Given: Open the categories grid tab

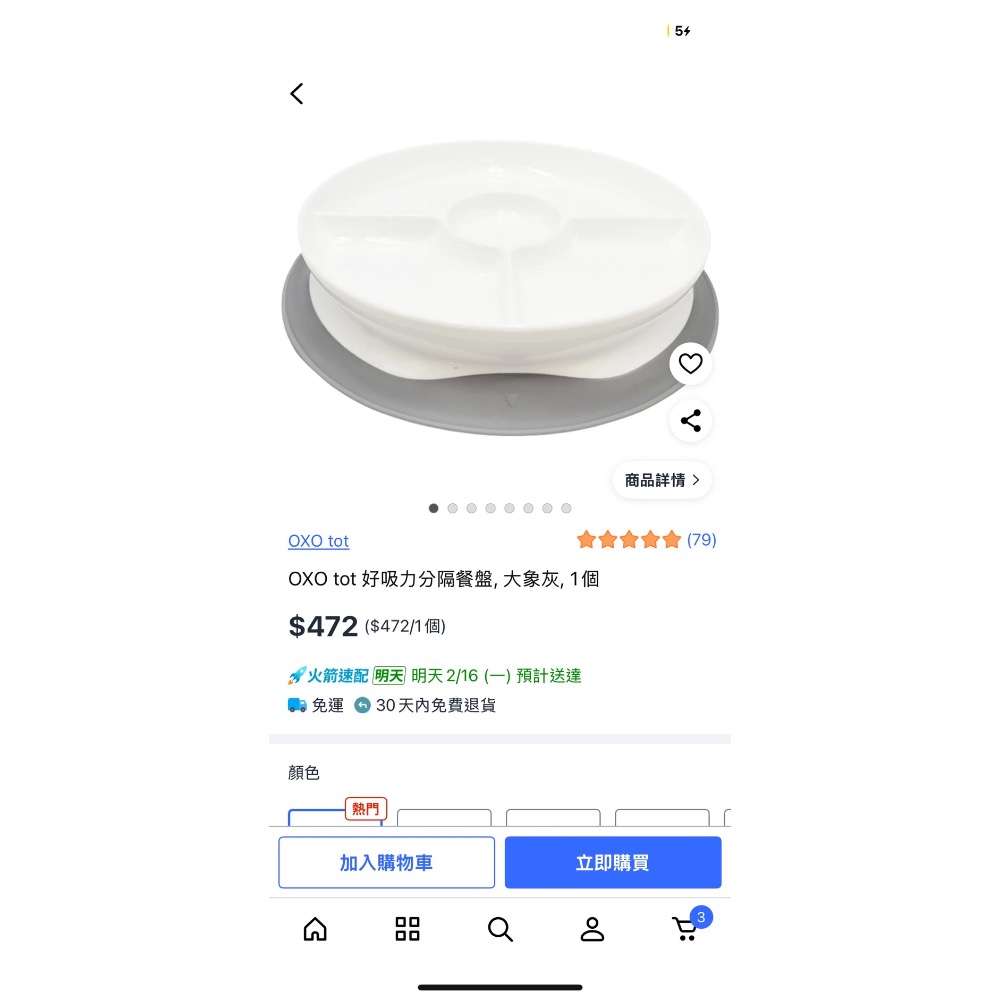Looking at the screenshot, I should [407, 929].
